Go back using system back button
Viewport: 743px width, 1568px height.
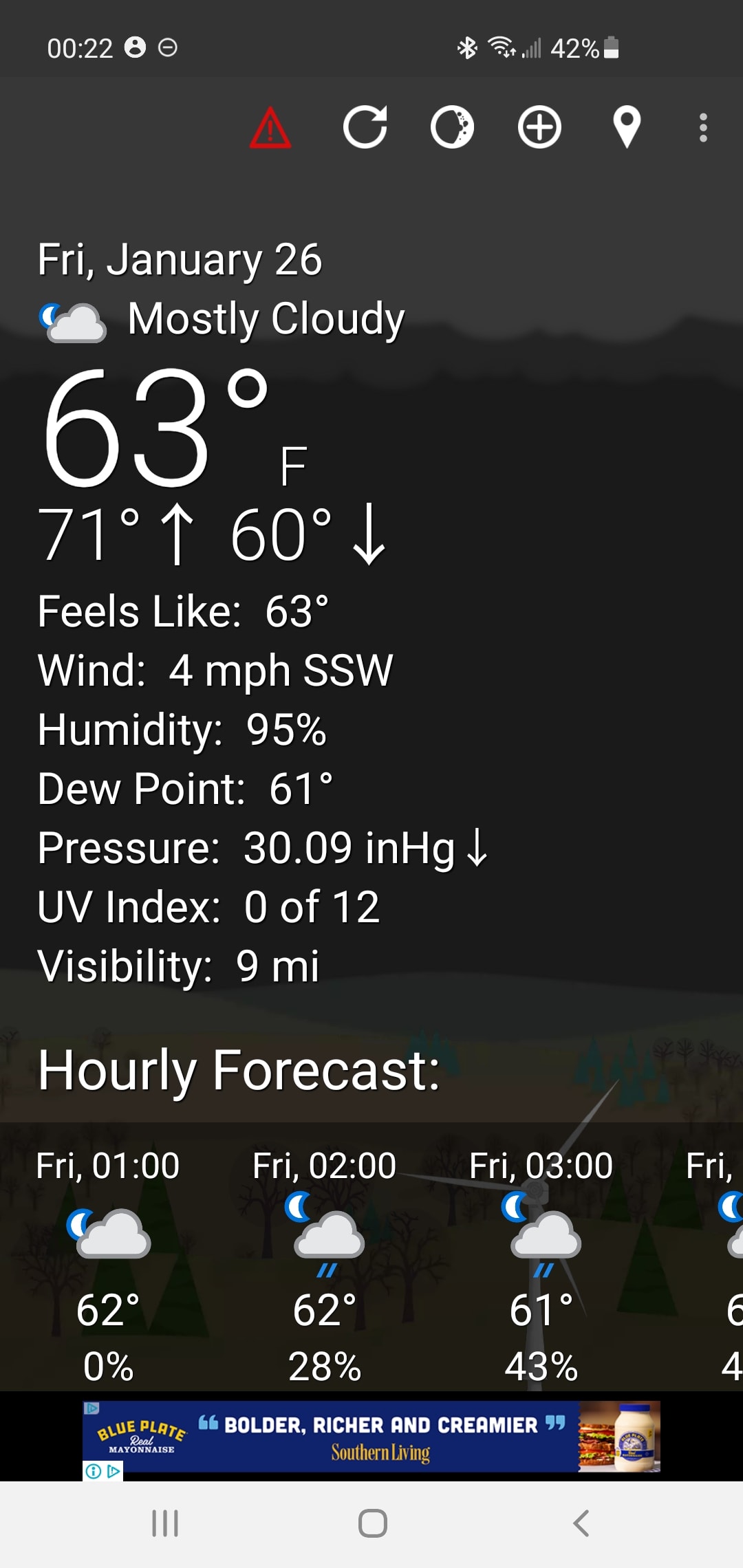pyautogui.click(x=581, y=1523)
